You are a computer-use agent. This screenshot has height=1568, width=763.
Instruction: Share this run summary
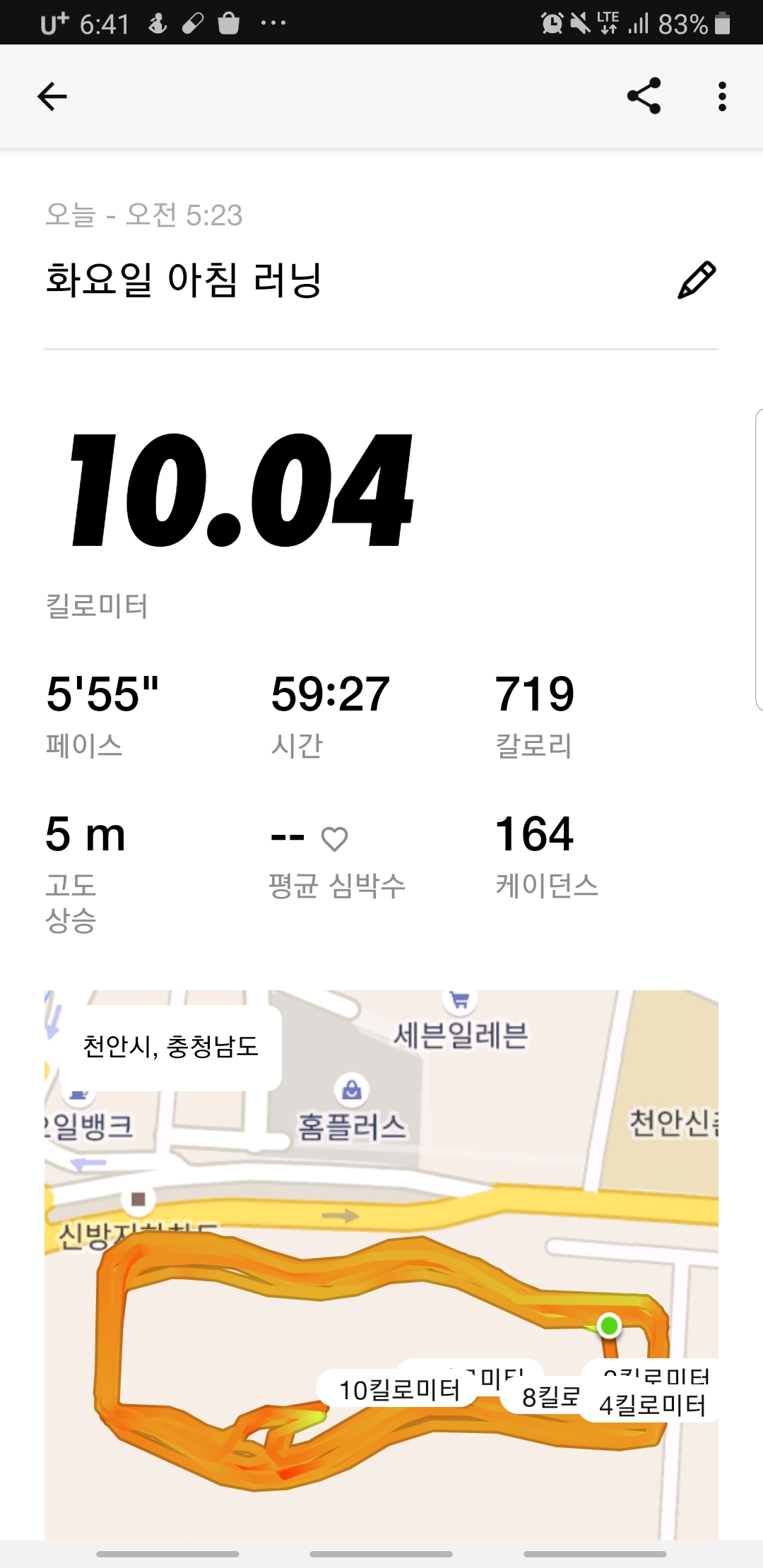(x=644, y=96)
